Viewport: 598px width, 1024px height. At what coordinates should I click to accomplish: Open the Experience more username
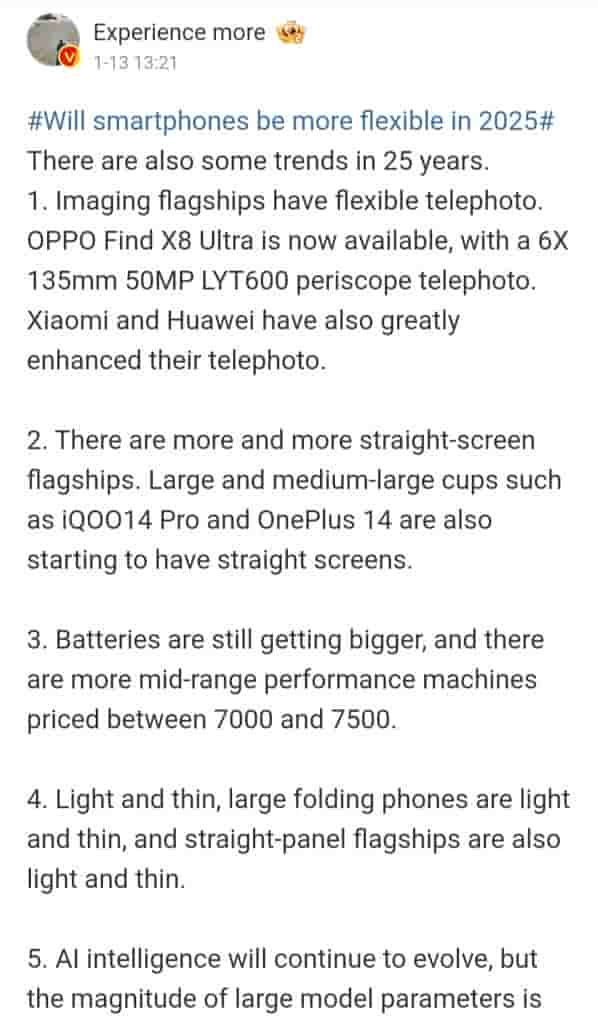click(x=179, y=33)
